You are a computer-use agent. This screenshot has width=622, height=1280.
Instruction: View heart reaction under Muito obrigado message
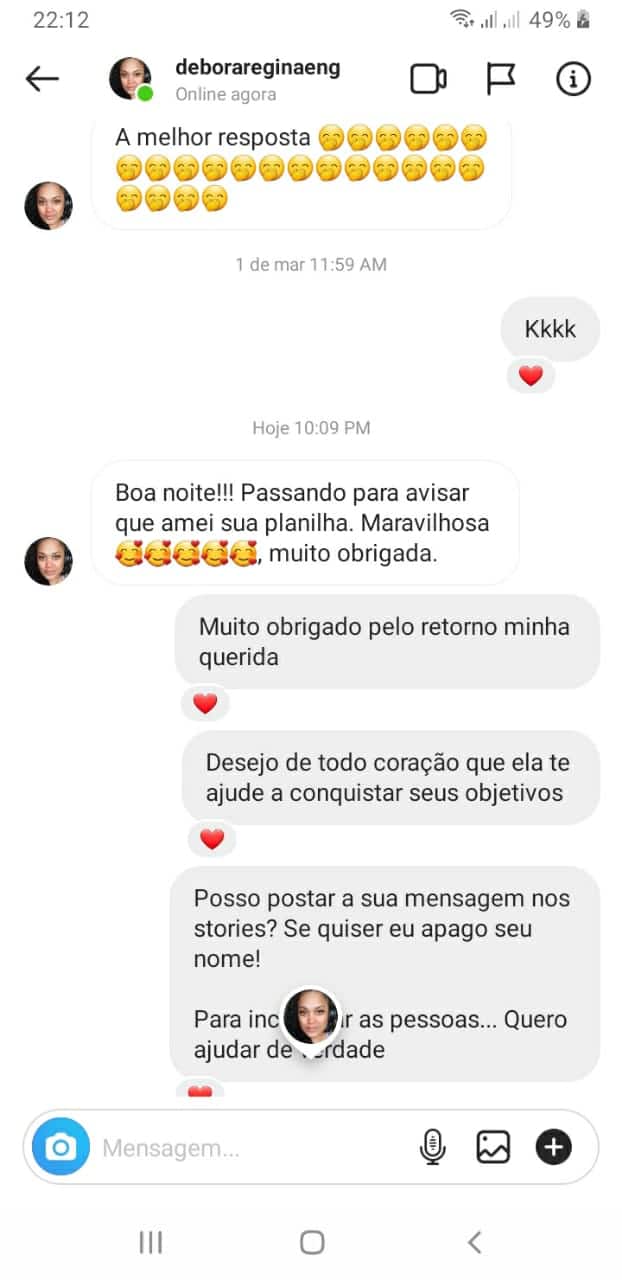click(205, 704)
